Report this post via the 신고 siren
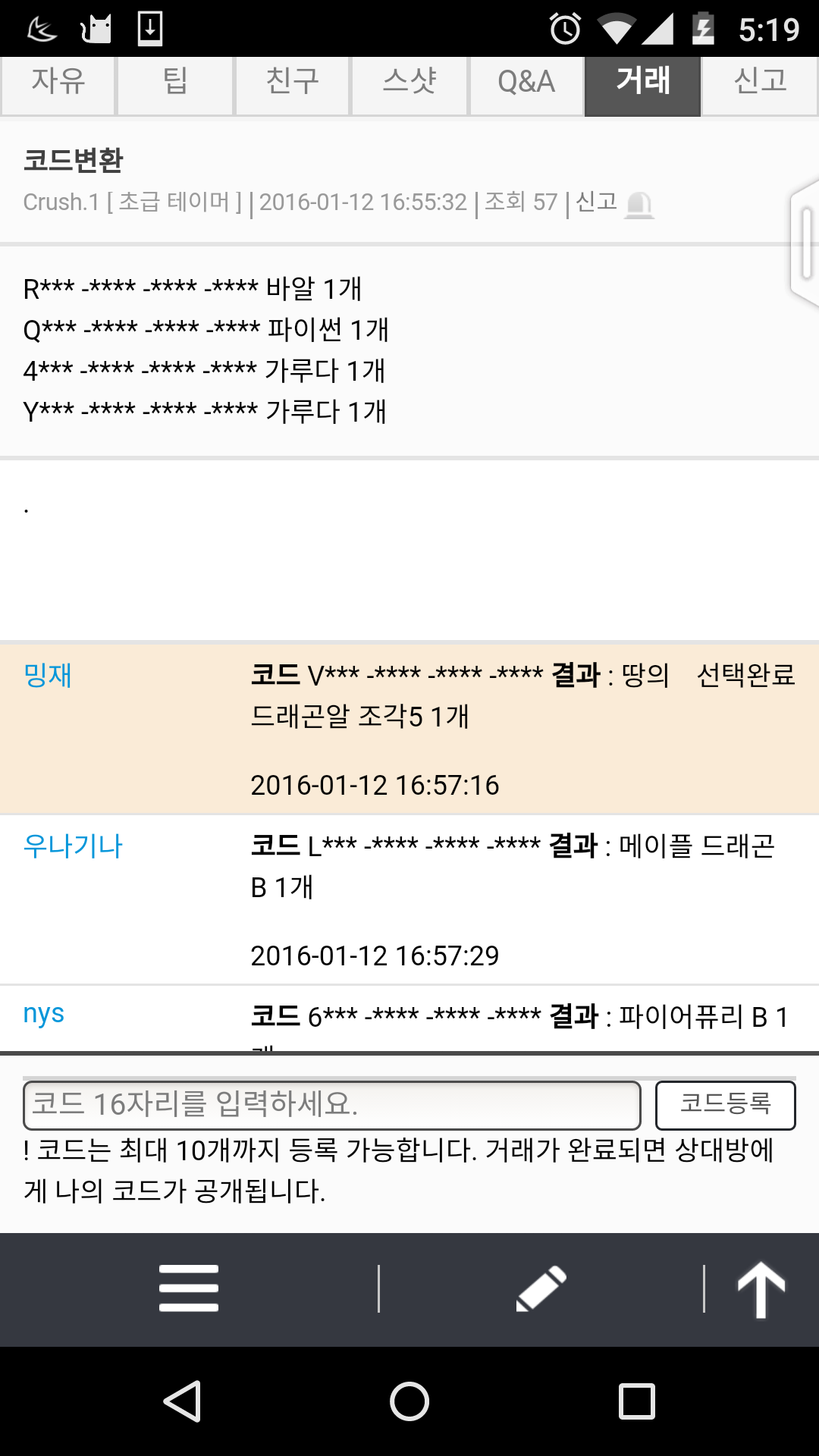This screenshot has width=819, height=1456. point(639,204)
